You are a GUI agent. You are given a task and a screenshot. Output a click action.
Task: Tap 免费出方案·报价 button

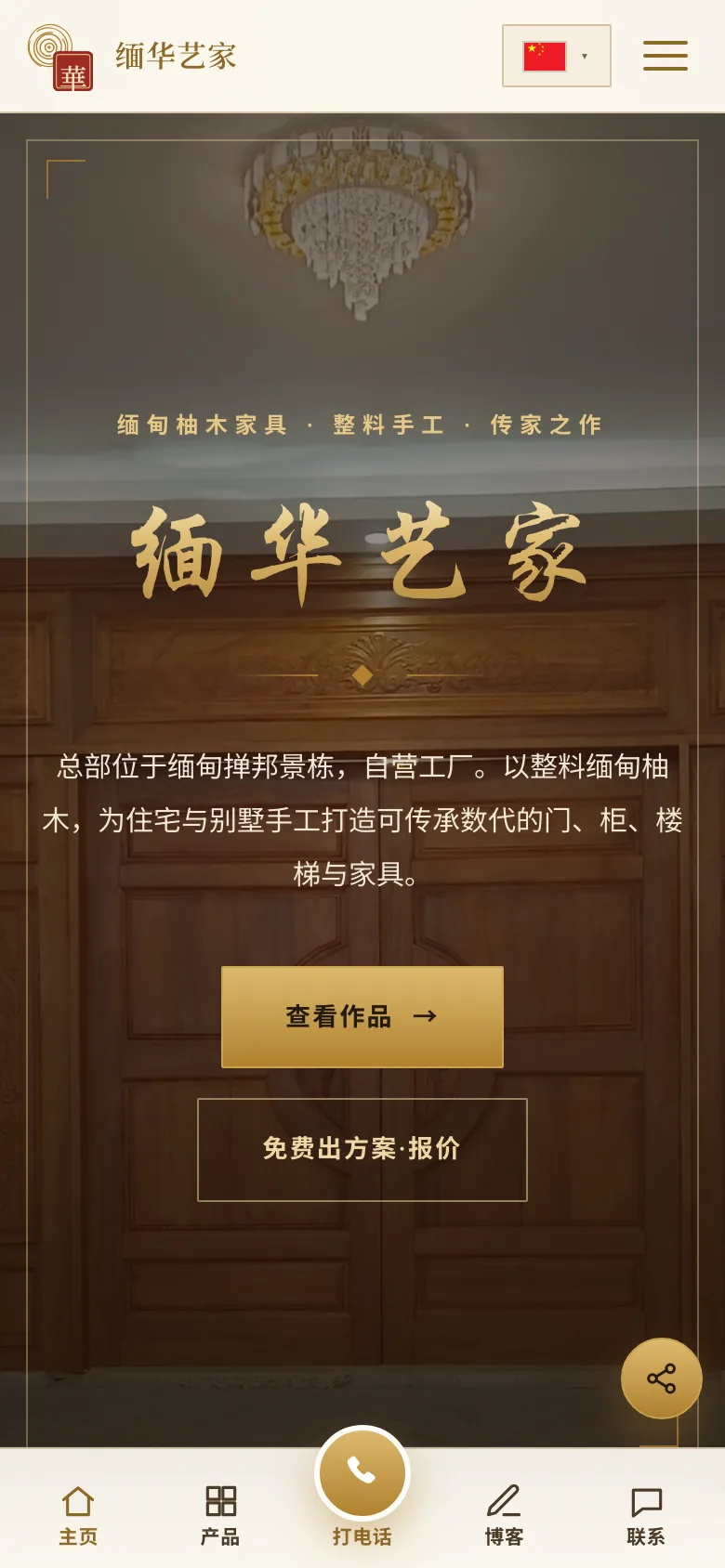click(x=362, y=1150)
